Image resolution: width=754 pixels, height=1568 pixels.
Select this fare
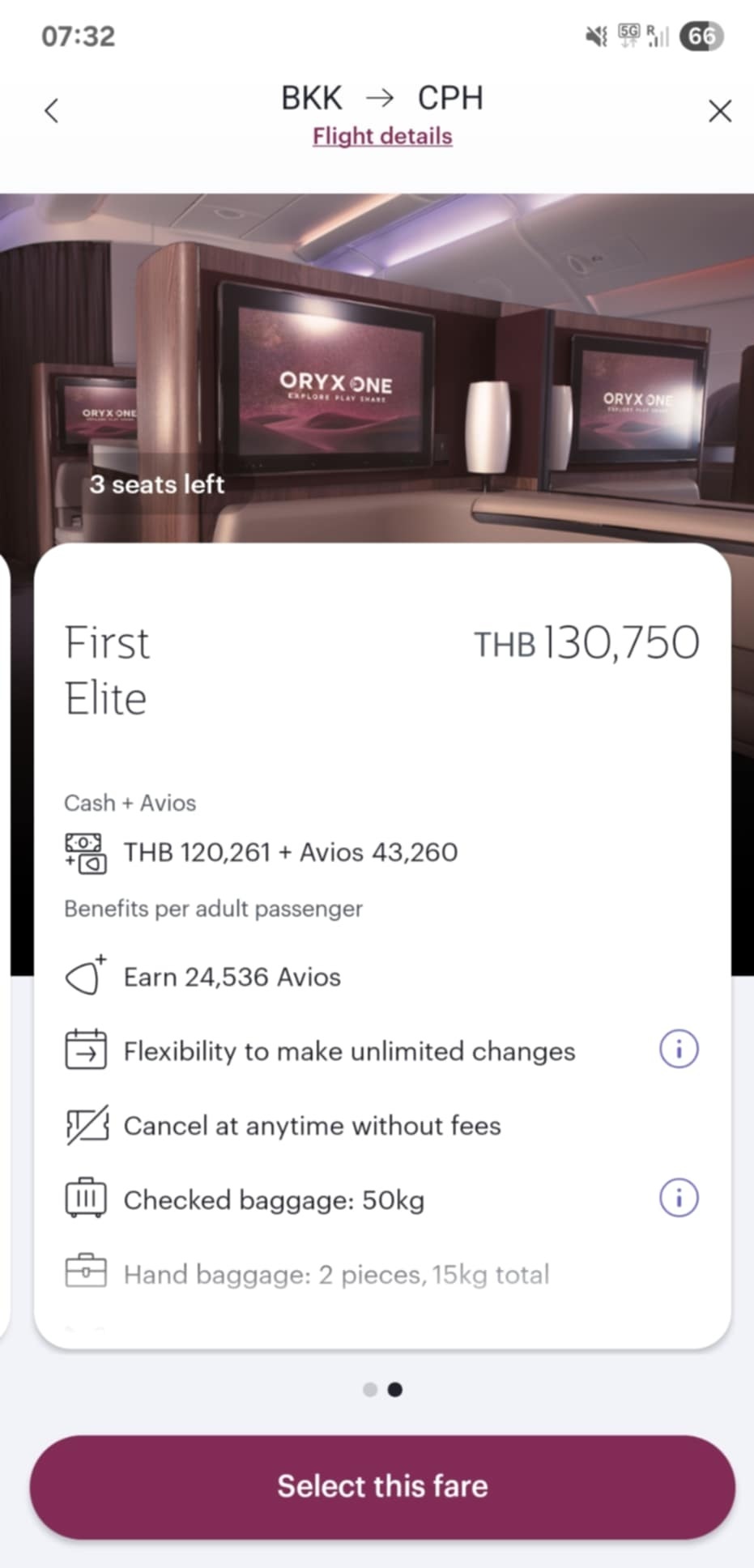tap(382, 1486)
